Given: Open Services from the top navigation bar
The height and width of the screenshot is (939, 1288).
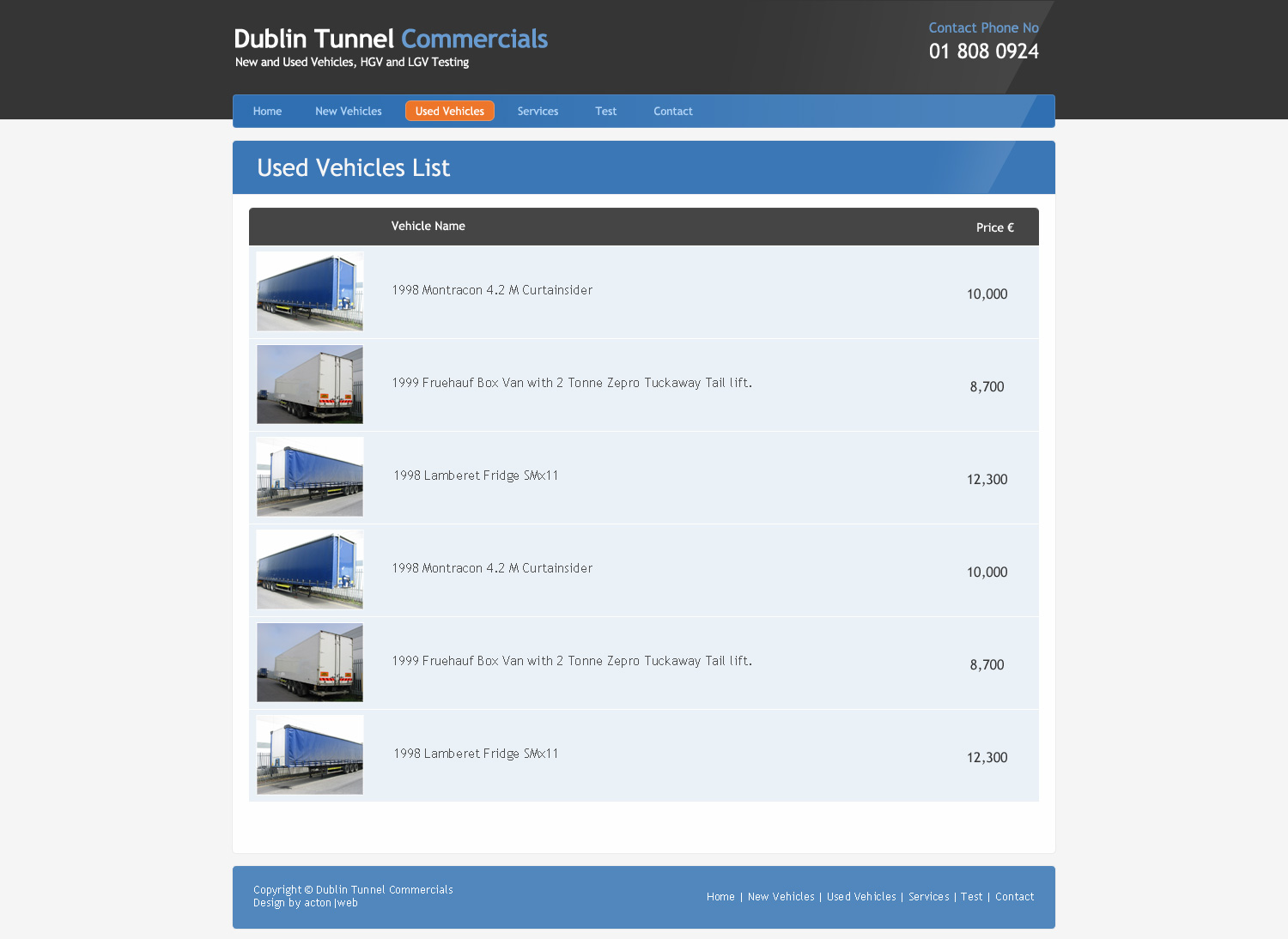Looking at the screenshot, I should tap(538, 112).
